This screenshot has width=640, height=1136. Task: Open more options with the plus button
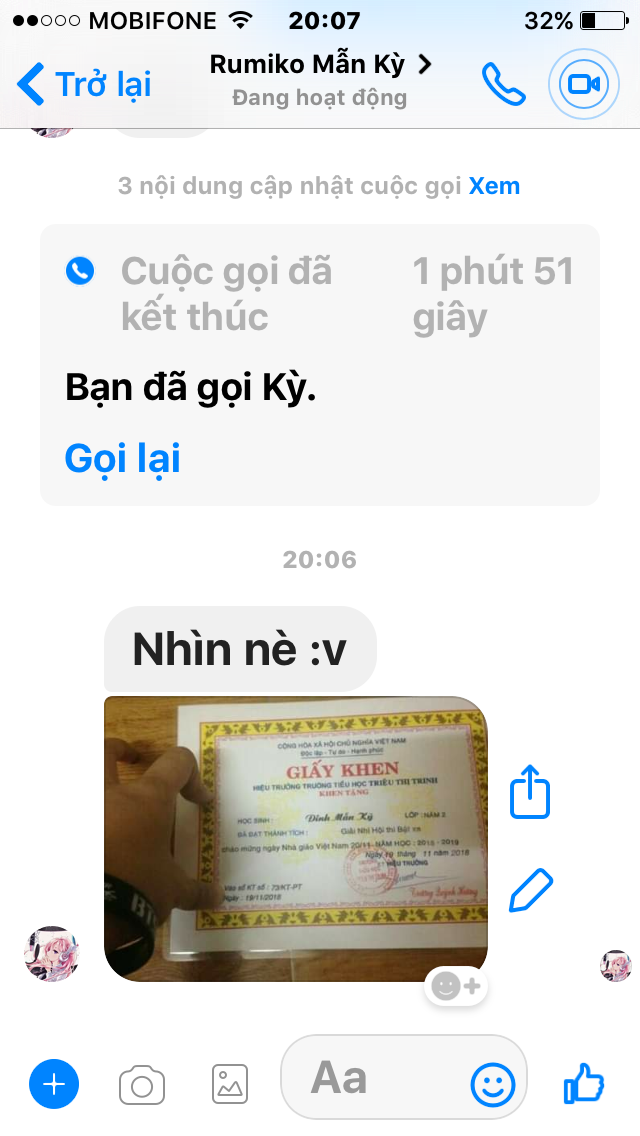(x=54, y=1085)
